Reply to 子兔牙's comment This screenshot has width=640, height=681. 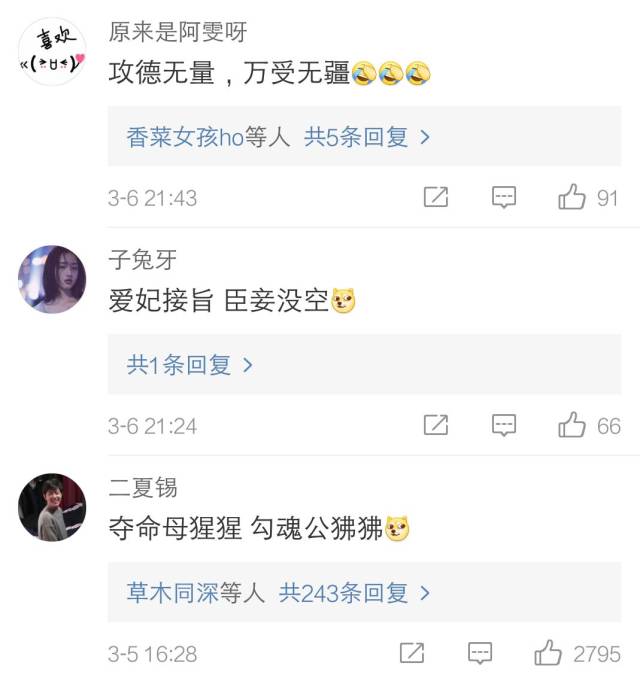click(504, 426)
